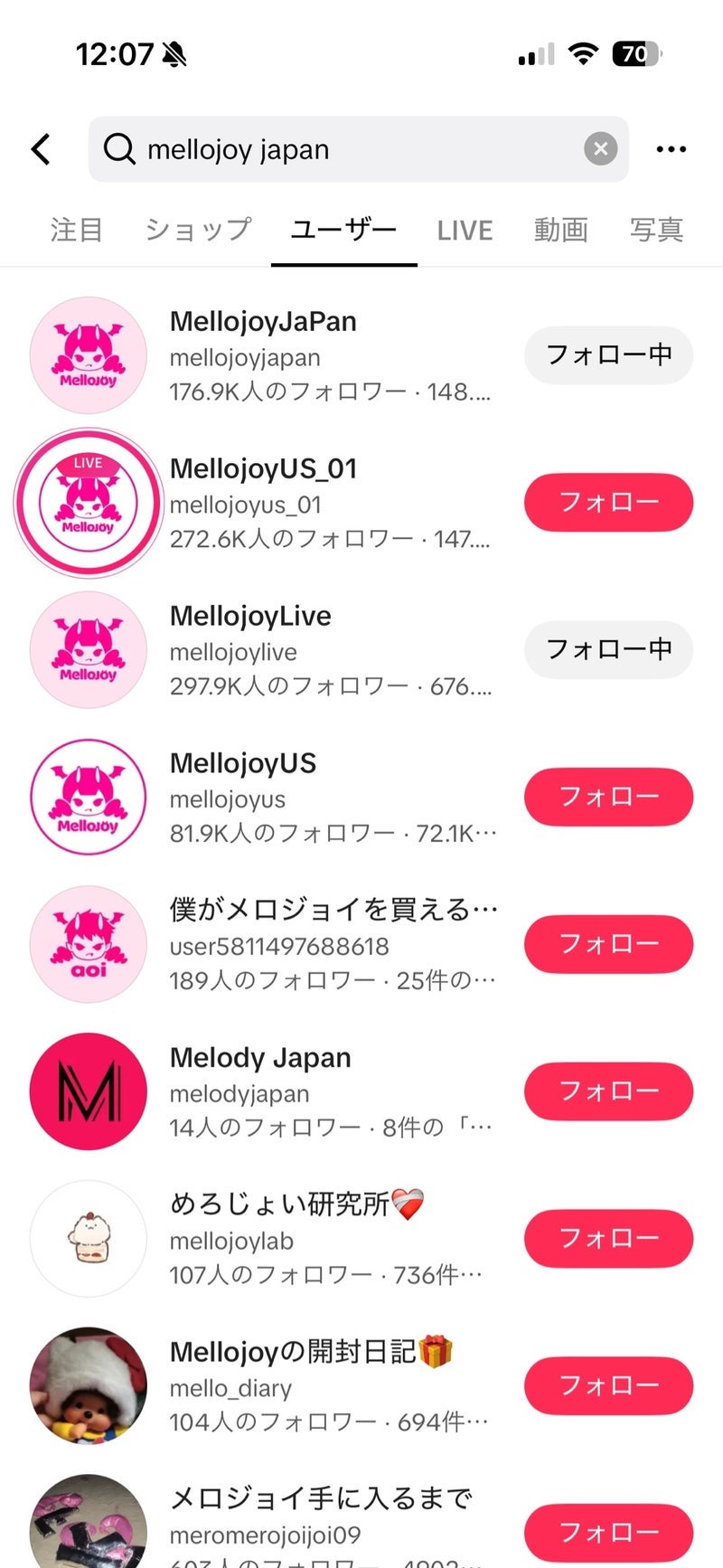The height and width of the screenshot is (1568, 723).
Task: Switch to the ショップ tab
Action: click(198, 230)
